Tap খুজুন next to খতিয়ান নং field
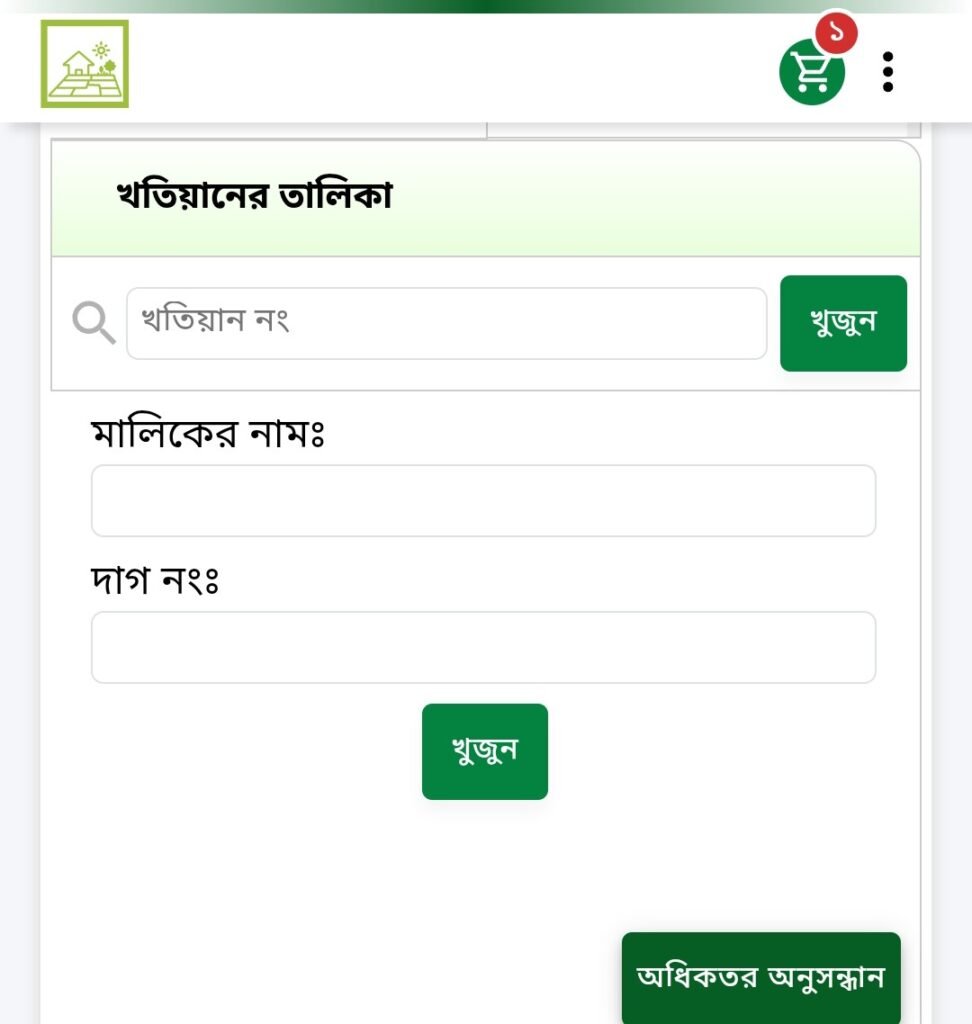The image size is (972, 1024). coord(843,323)
